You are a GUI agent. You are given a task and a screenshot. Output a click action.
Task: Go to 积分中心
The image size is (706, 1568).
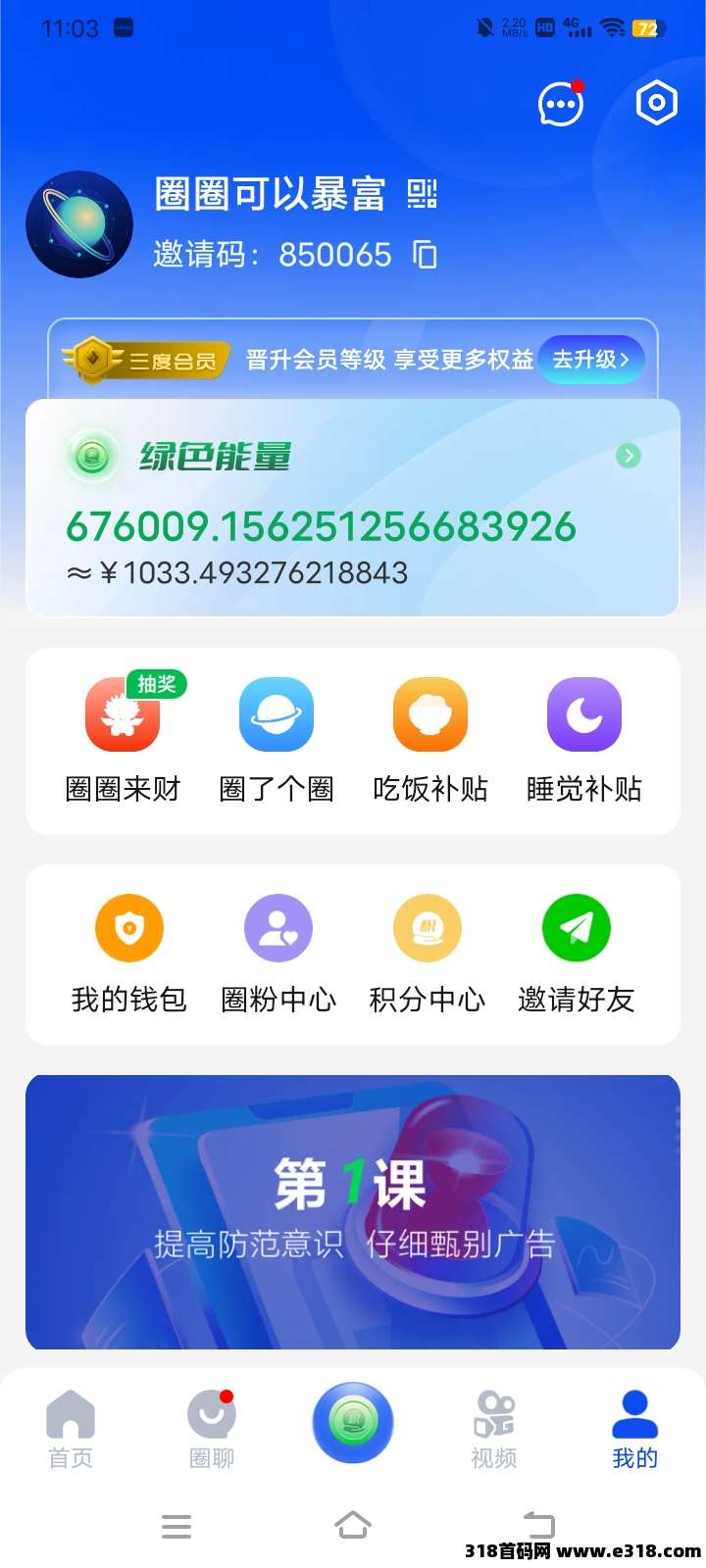click(x=428, y=953)
